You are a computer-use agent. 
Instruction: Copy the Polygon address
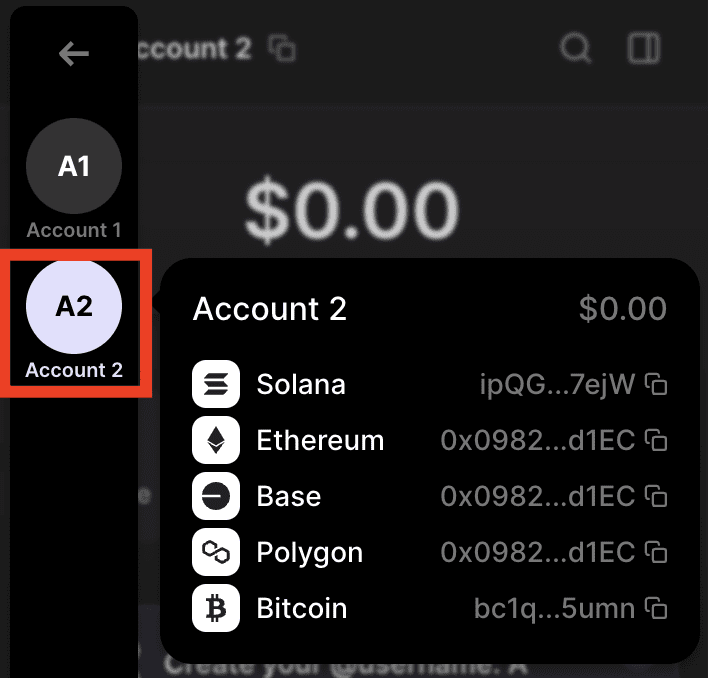coord(656,552)
